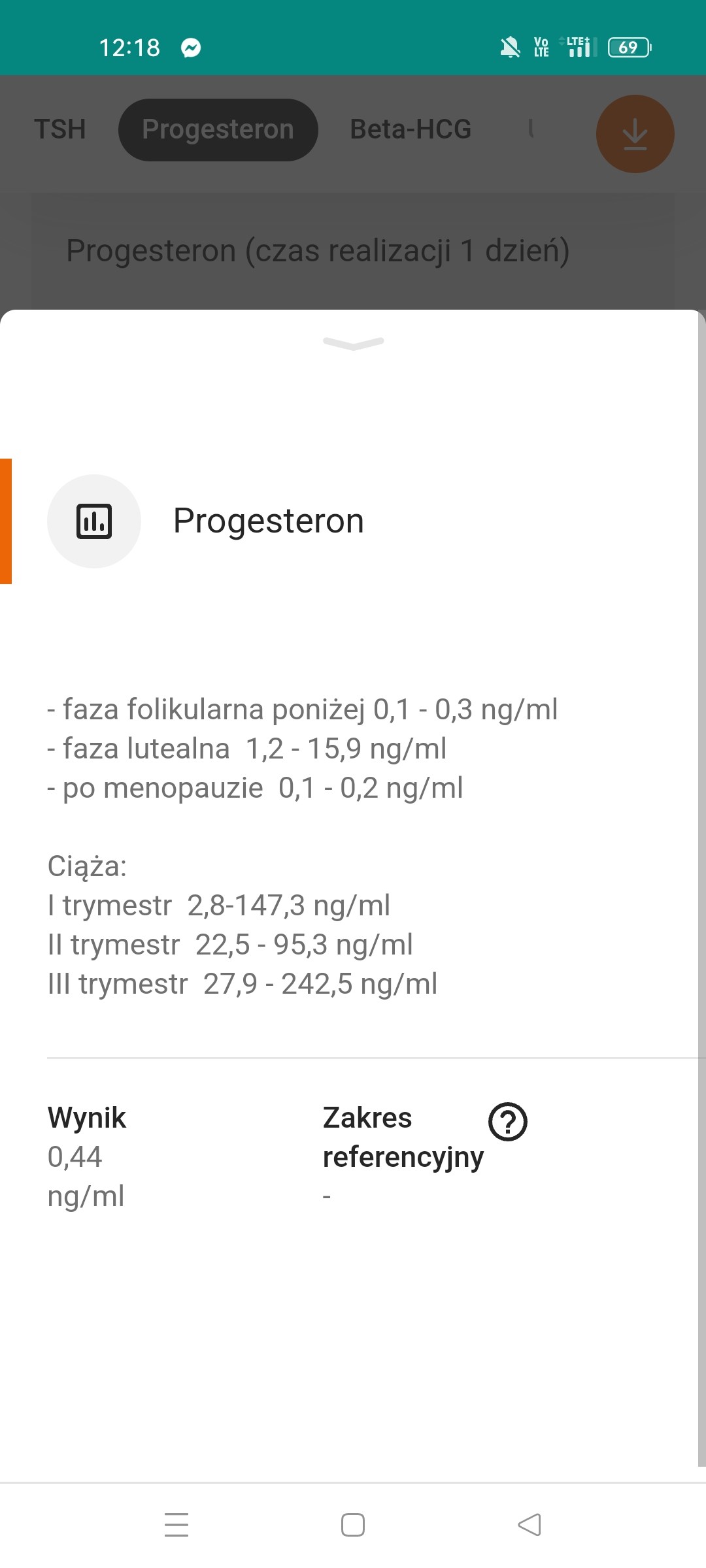Open the Beta-HCG tab
The height and width of the screenshot is (1568, 706).
click(x=411, y=129)
